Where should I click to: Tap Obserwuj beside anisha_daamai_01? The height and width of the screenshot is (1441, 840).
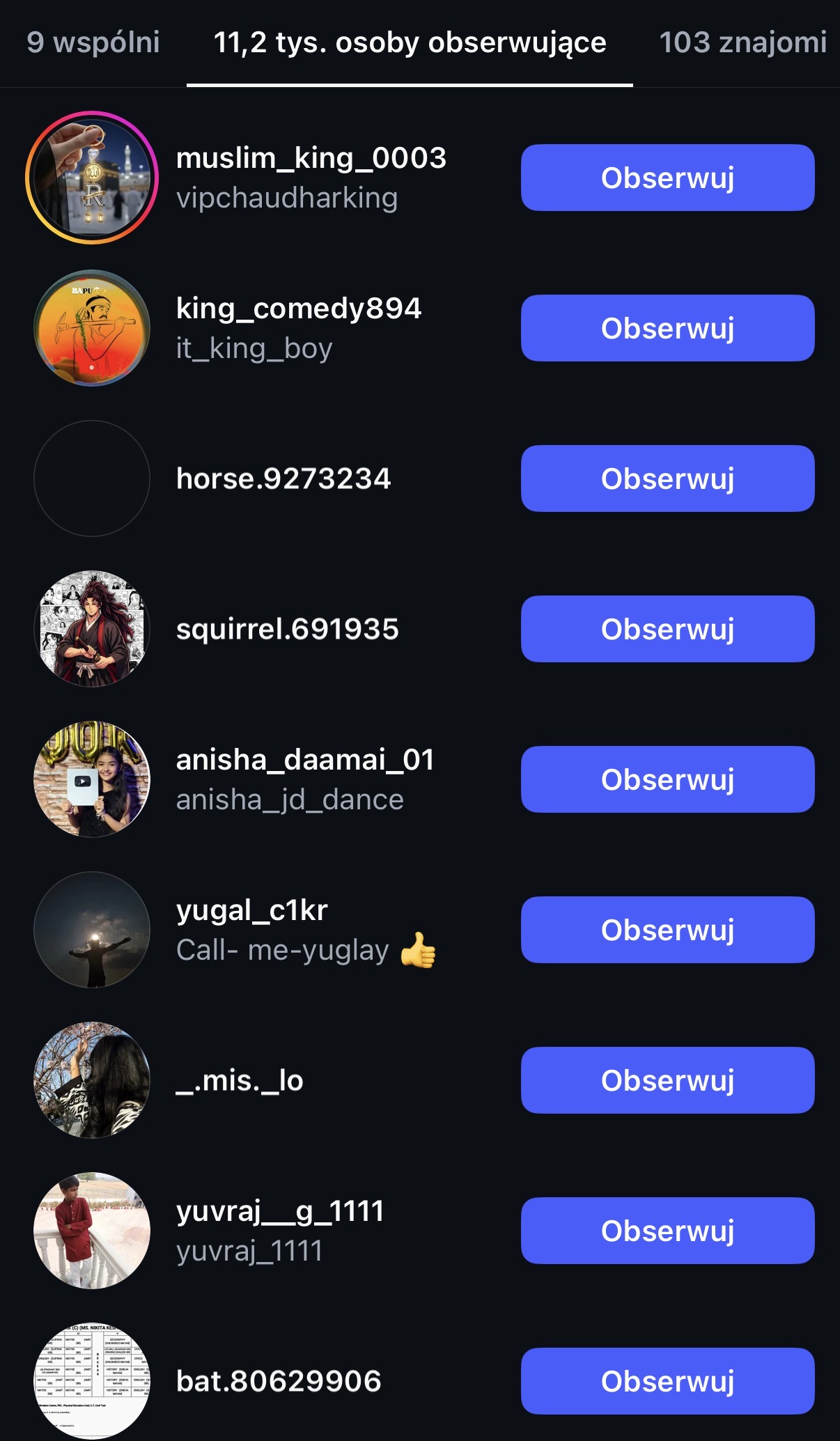tap(667, 779)
